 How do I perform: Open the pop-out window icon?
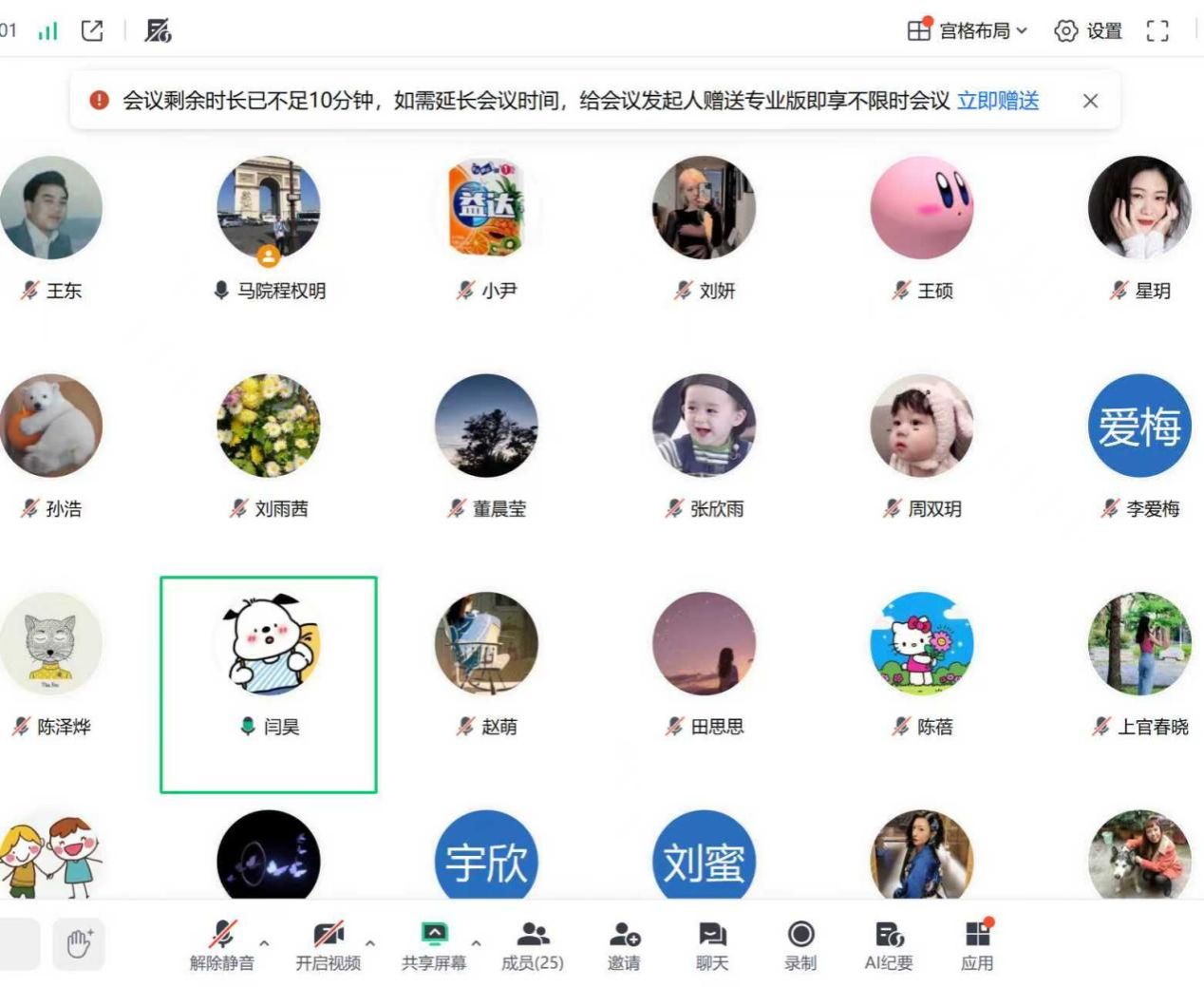(92, 30)
